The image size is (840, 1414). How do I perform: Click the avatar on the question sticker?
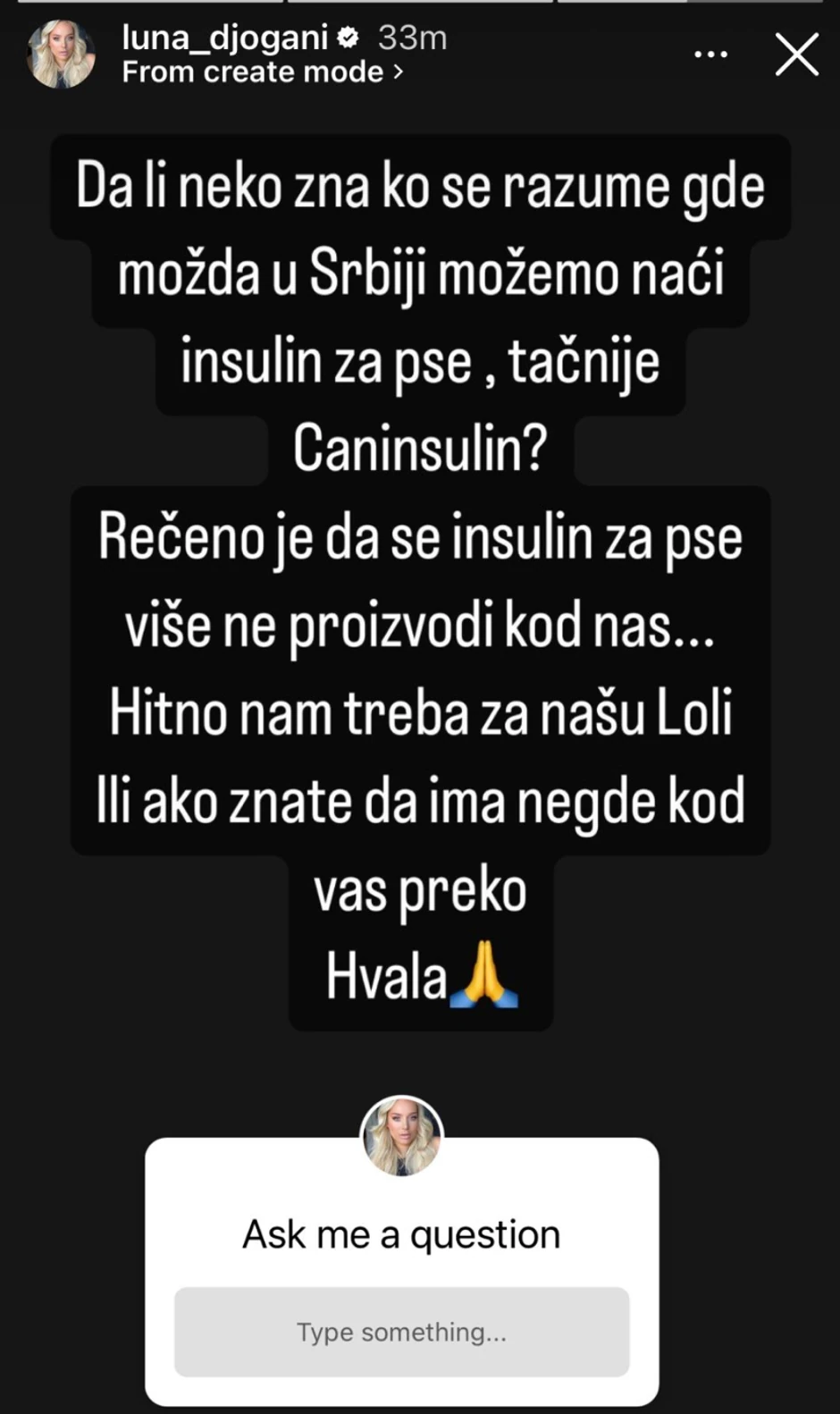[400, 1133]
